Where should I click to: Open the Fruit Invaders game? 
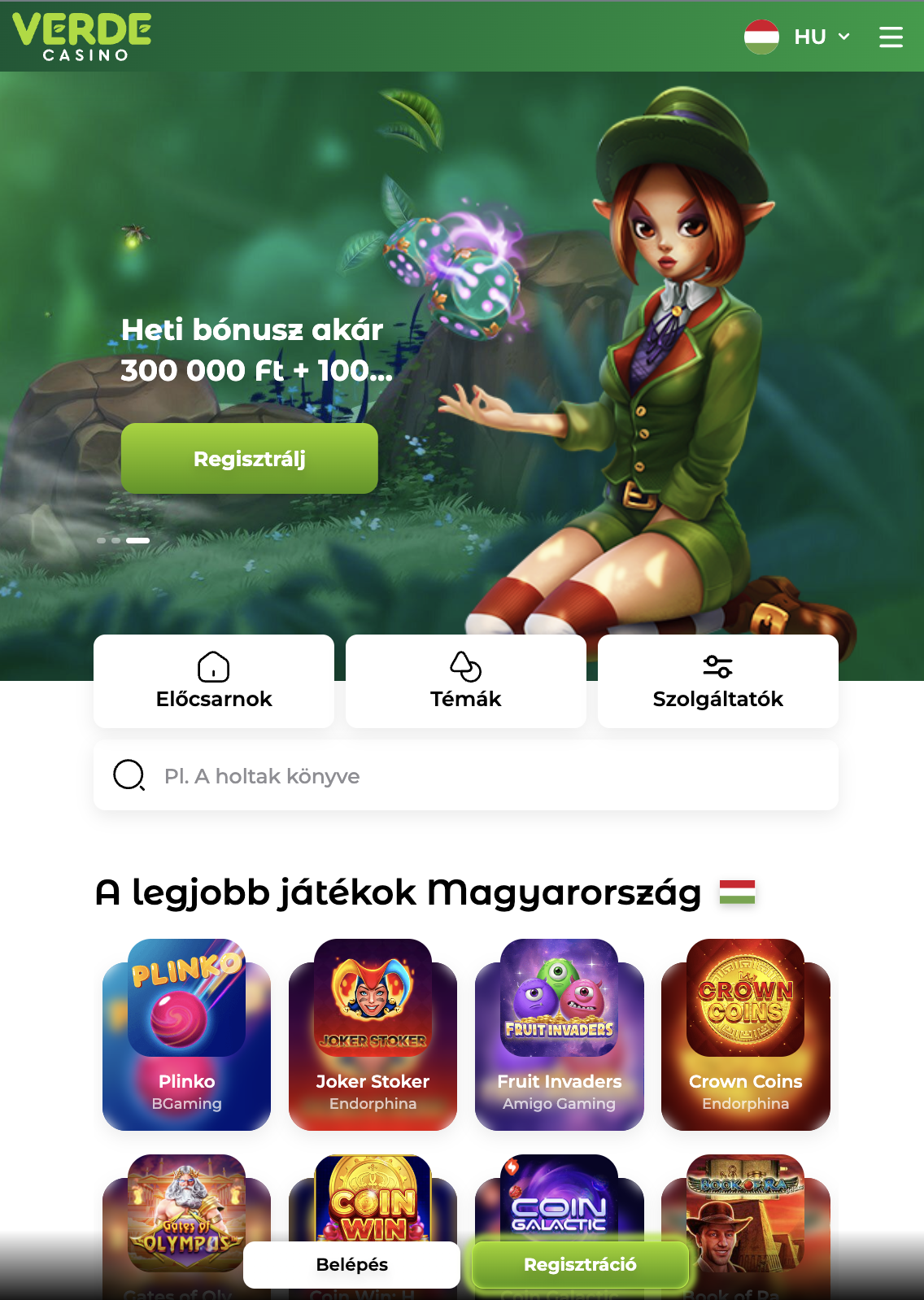tap(559, 1034)
